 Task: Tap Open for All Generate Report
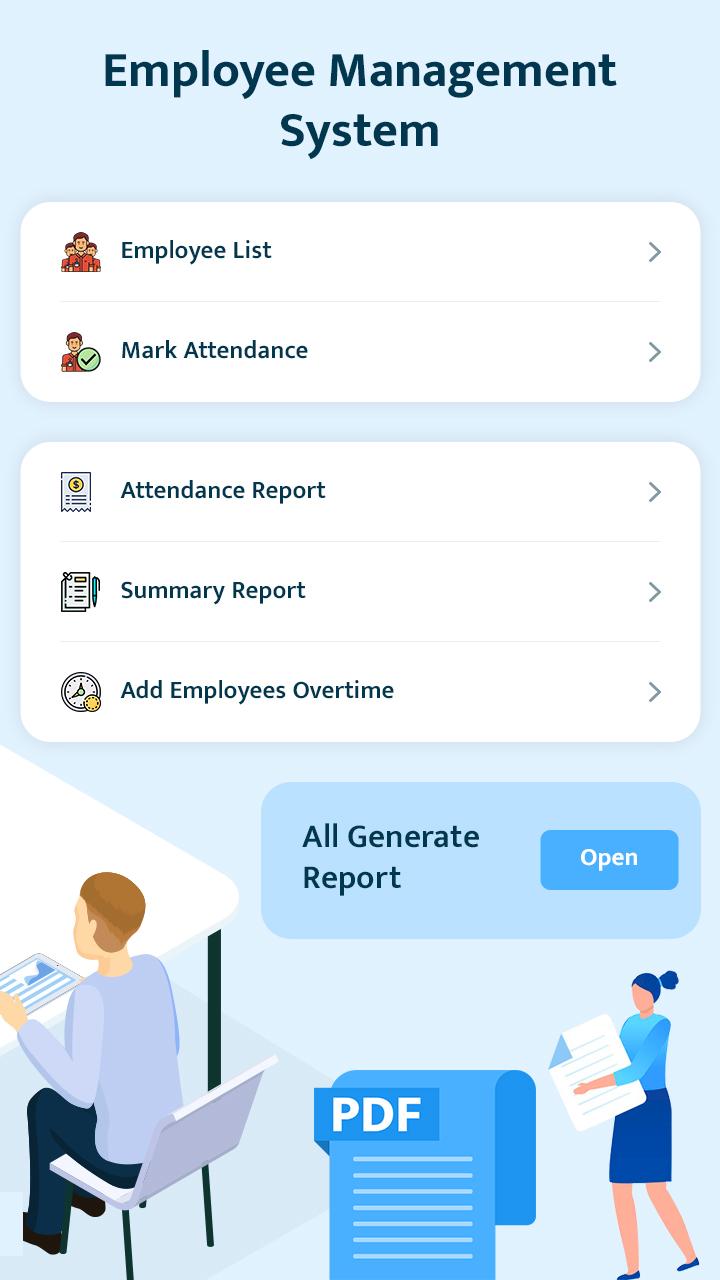pos(609,859)
